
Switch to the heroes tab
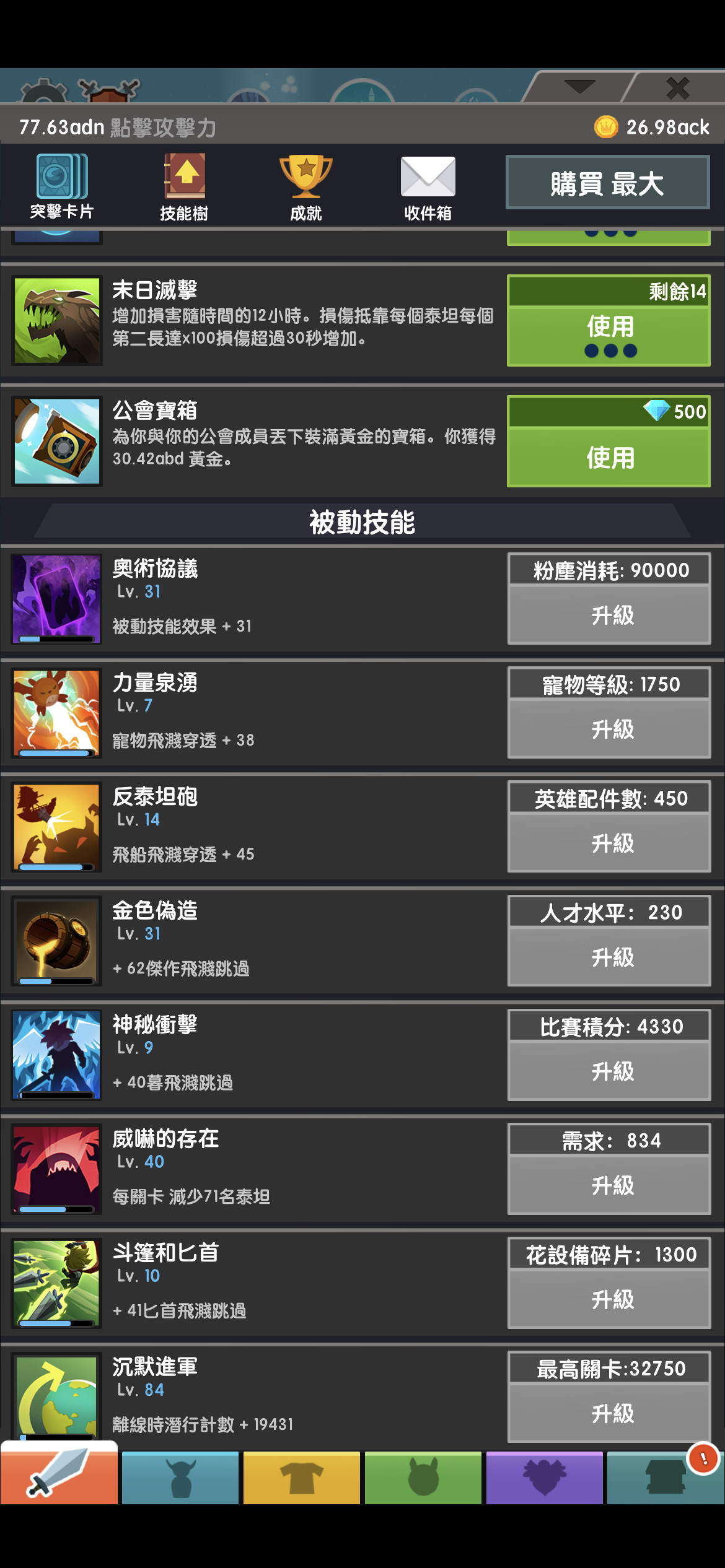180,1478
